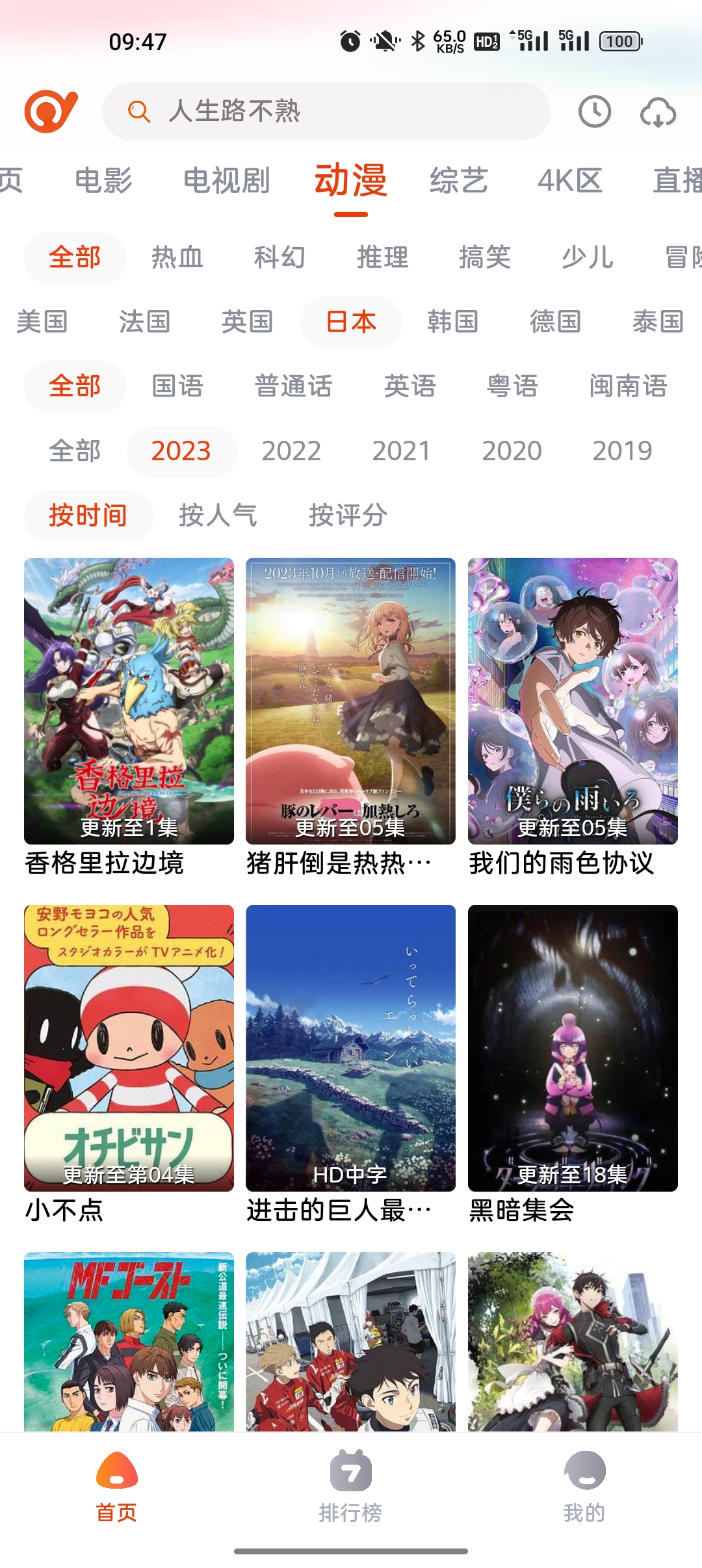Image resolution: width=702 pixels, height=1568 pixels.
Task: Select the 搞笑 genre chip
Action: click(x=485, y=257)
